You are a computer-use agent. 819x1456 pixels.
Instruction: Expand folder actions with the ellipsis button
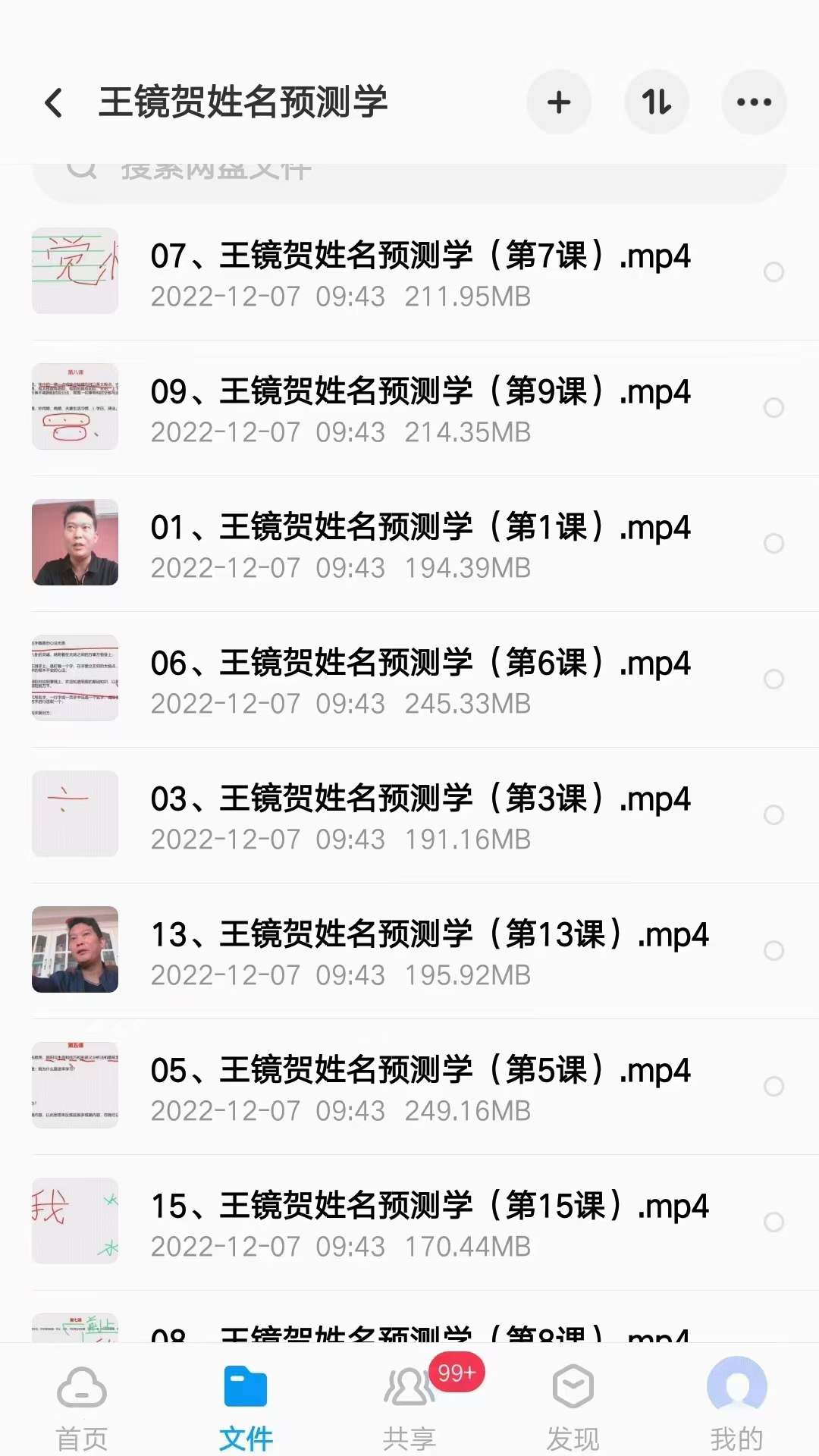point(754,102)
